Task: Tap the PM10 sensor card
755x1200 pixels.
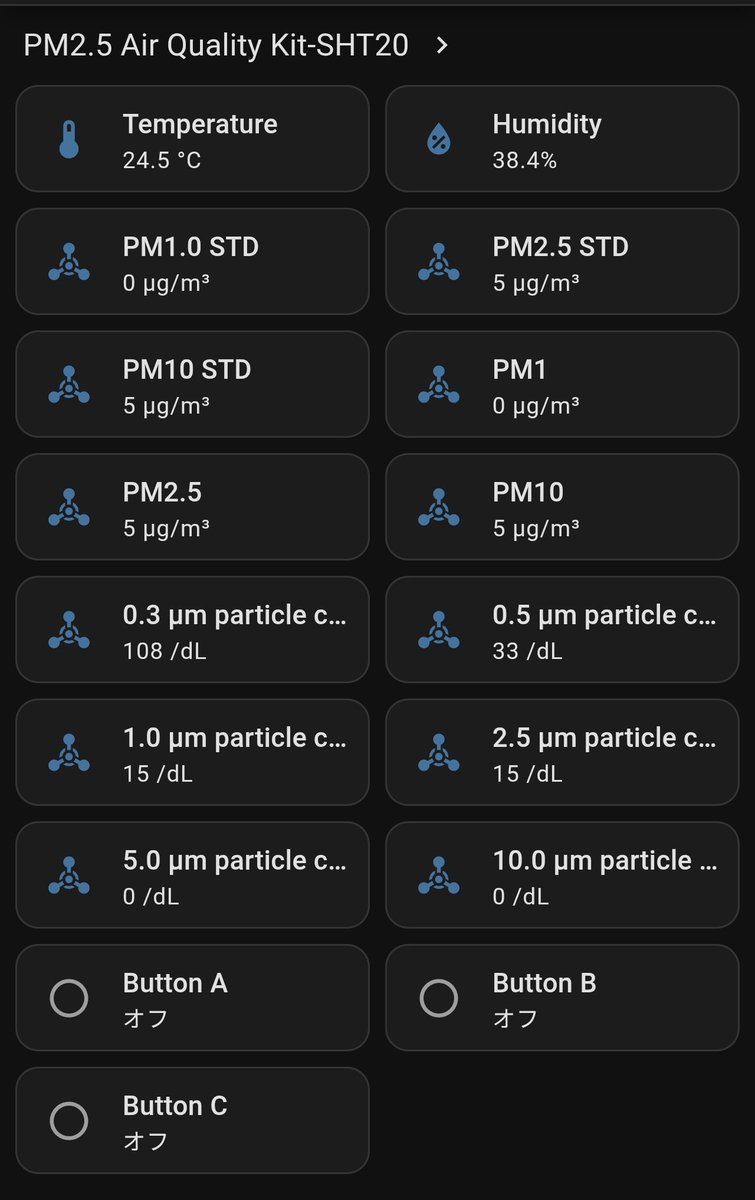Action: (562, 507)
